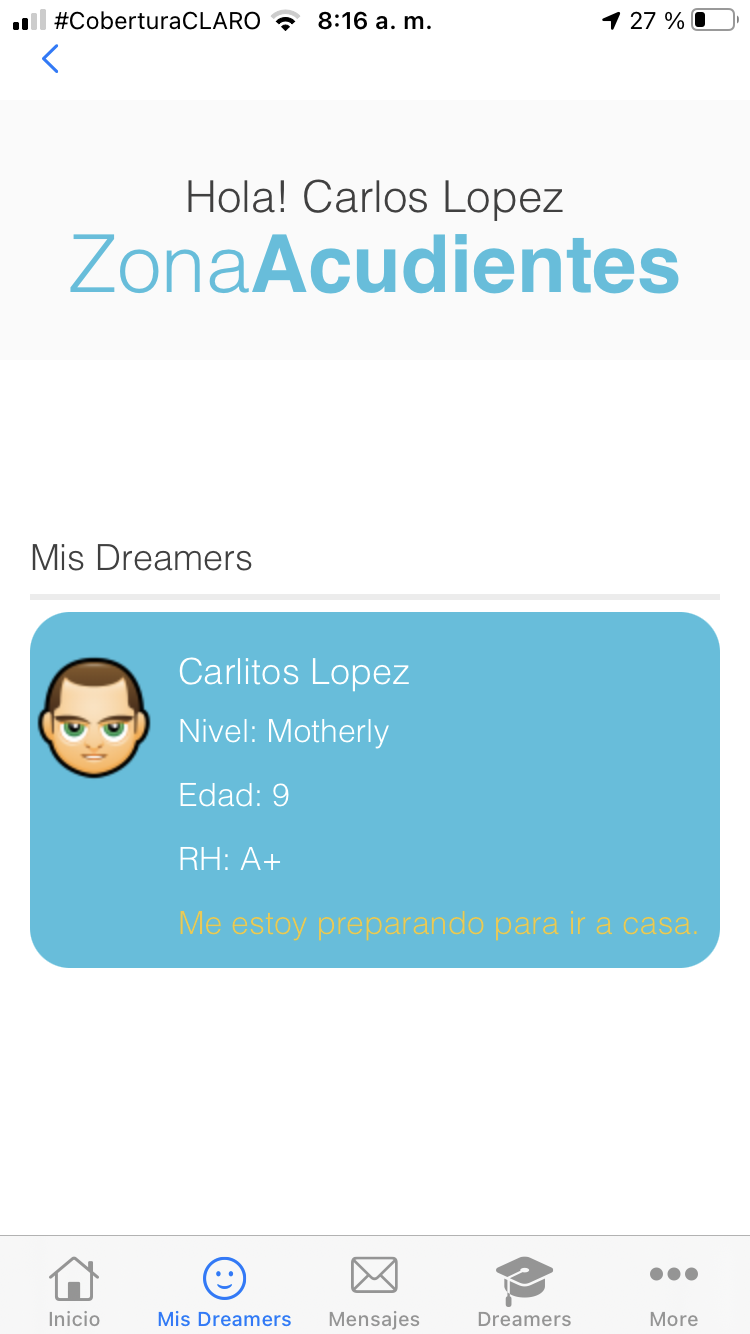Switch to the Inicio tab
This screenshot has height=1334, width=750.
74,1291
